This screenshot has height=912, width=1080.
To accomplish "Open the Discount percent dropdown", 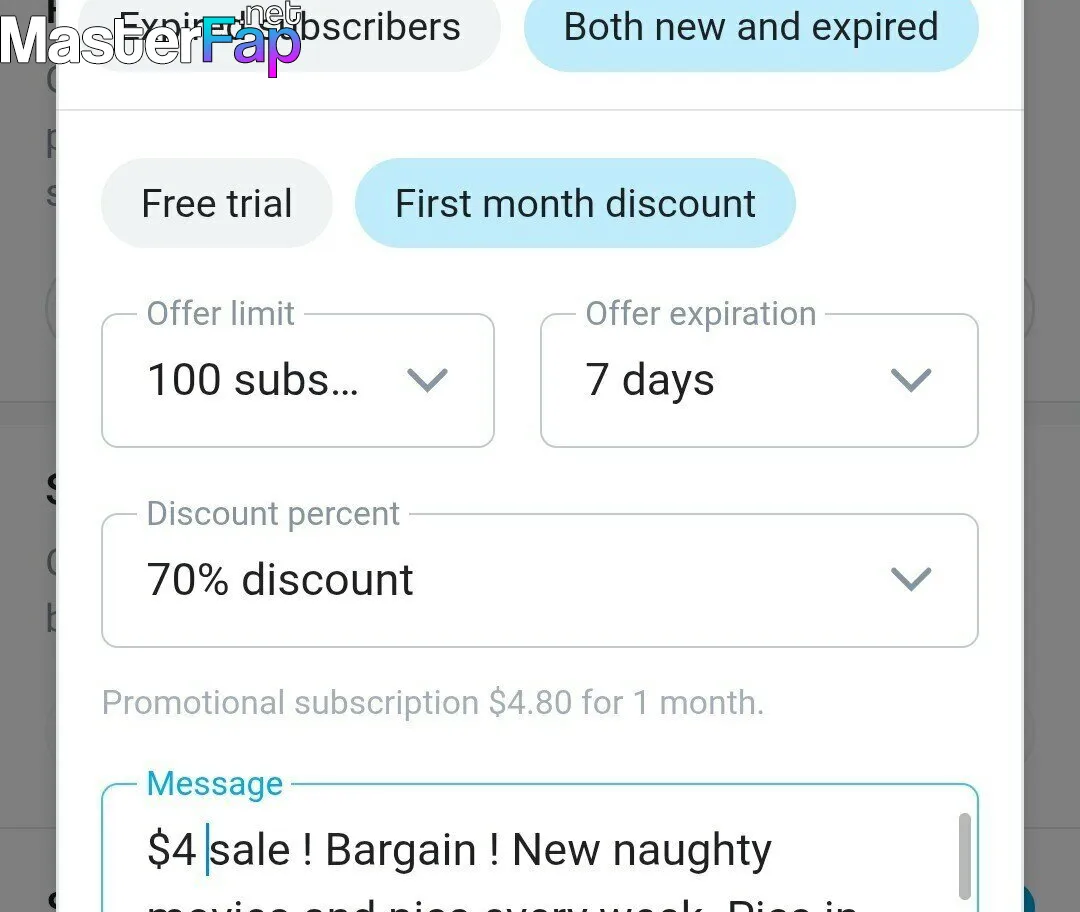I will [x=539, y=581].
